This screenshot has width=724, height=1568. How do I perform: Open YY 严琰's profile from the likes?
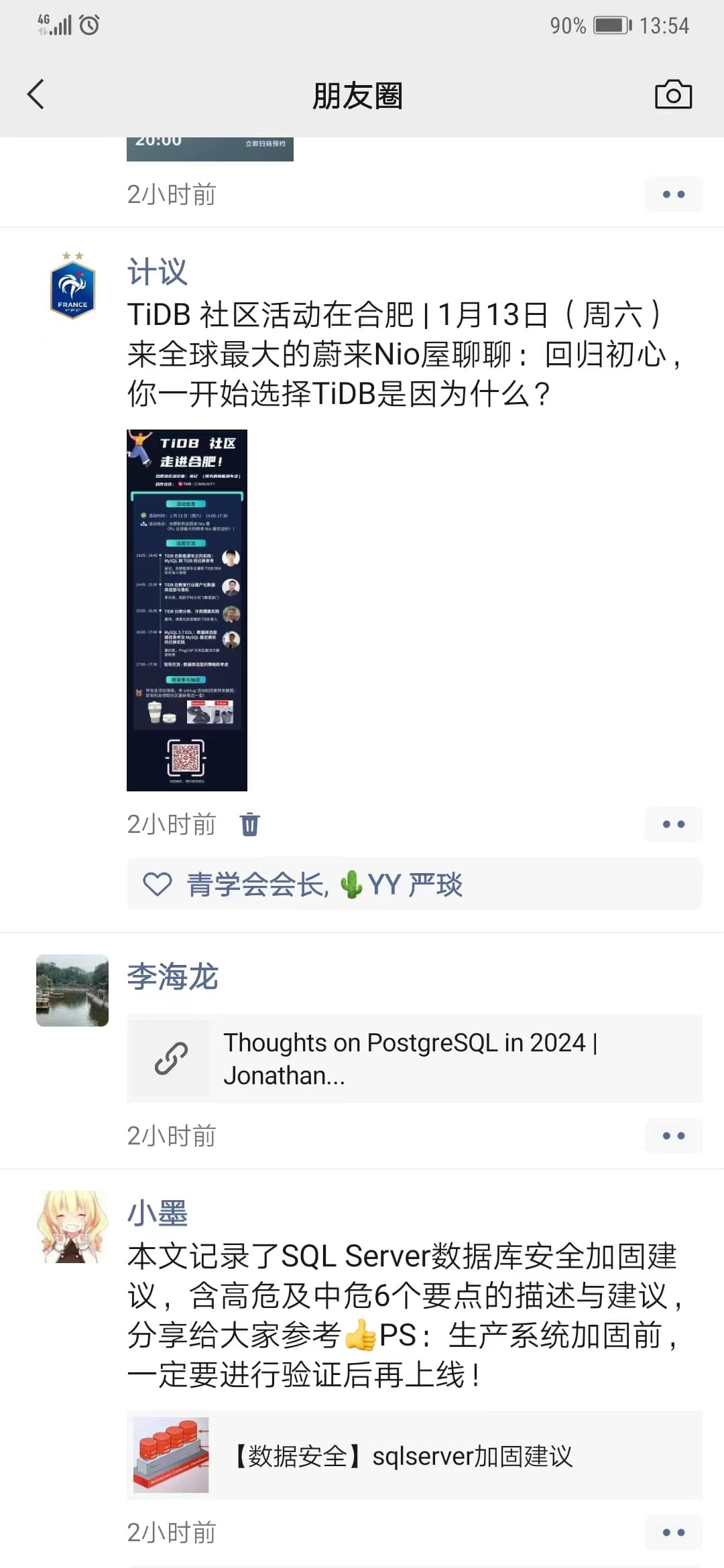[x=414, y=885]
